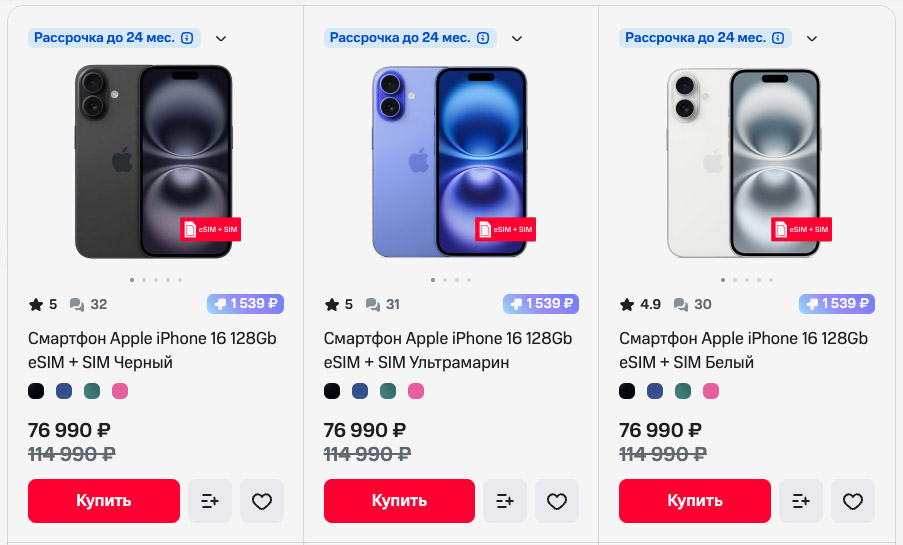Expand the installment chevron on Ultramarine iPhone card
The image size is (903, 545).
click(x=517, y=38)
